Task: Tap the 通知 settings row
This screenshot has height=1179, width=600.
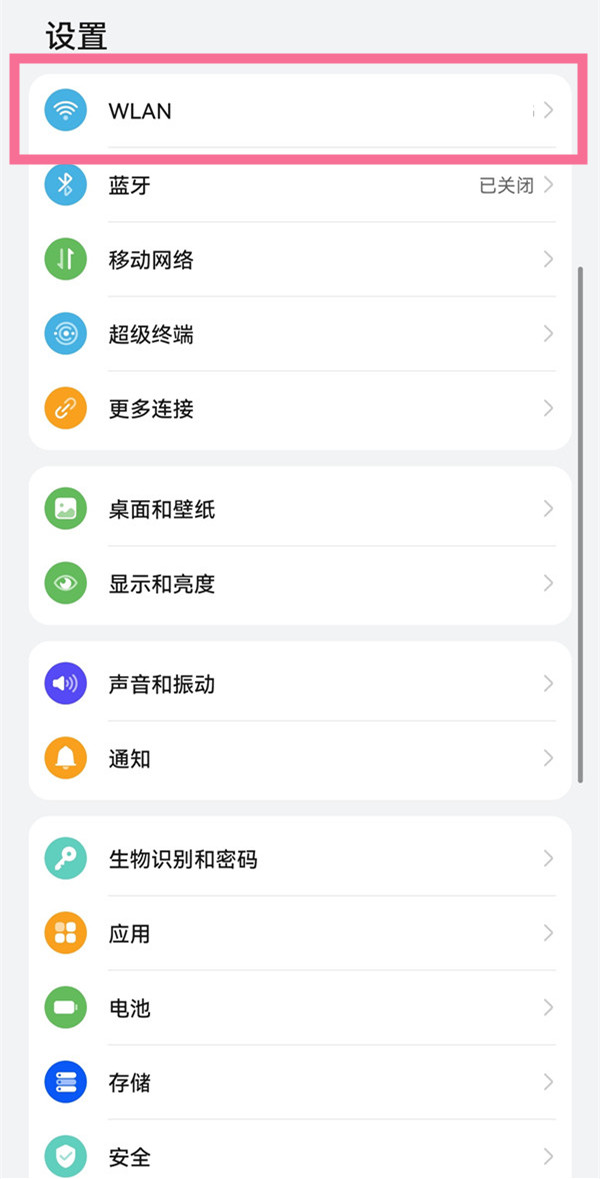Action: click(300, 758)
